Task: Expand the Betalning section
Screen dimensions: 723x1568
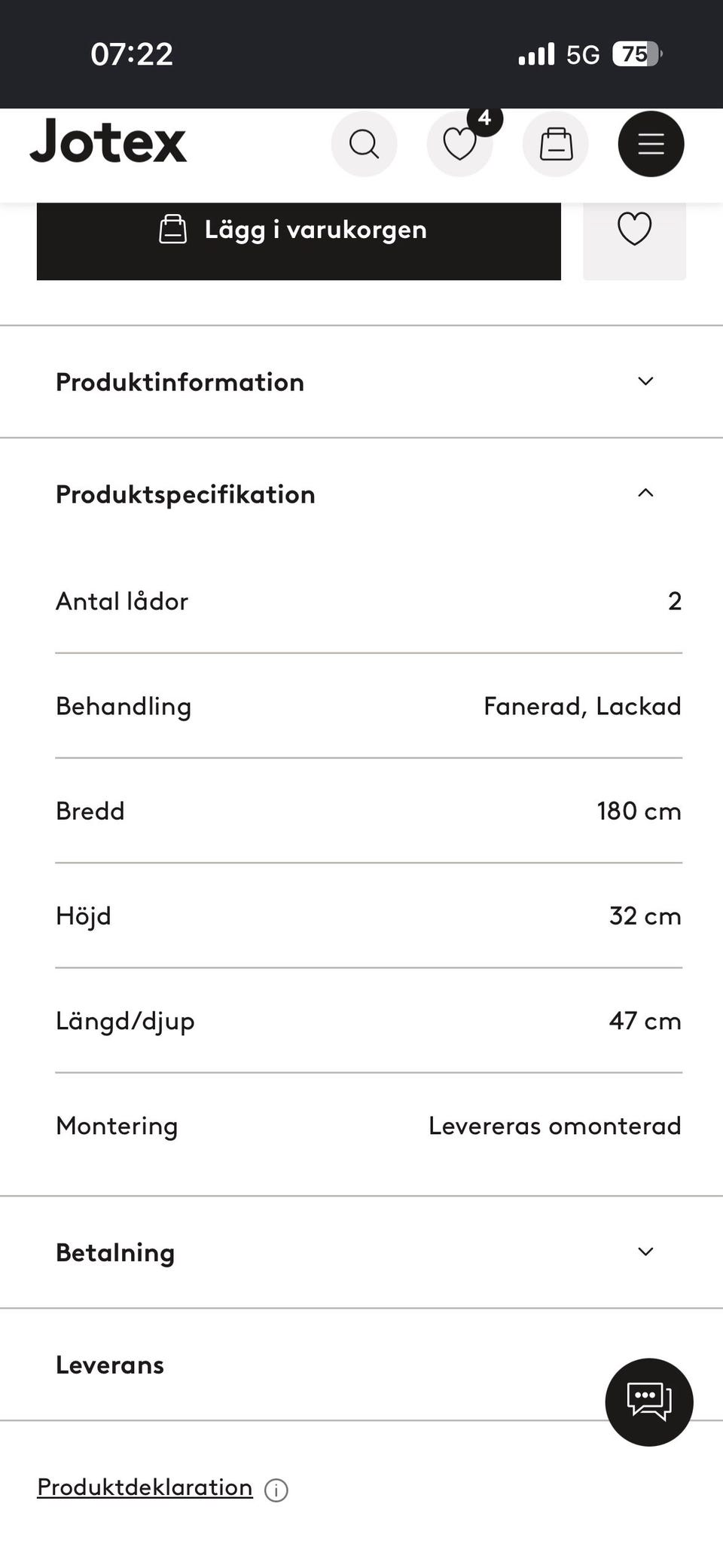Action: [361, 1252]
